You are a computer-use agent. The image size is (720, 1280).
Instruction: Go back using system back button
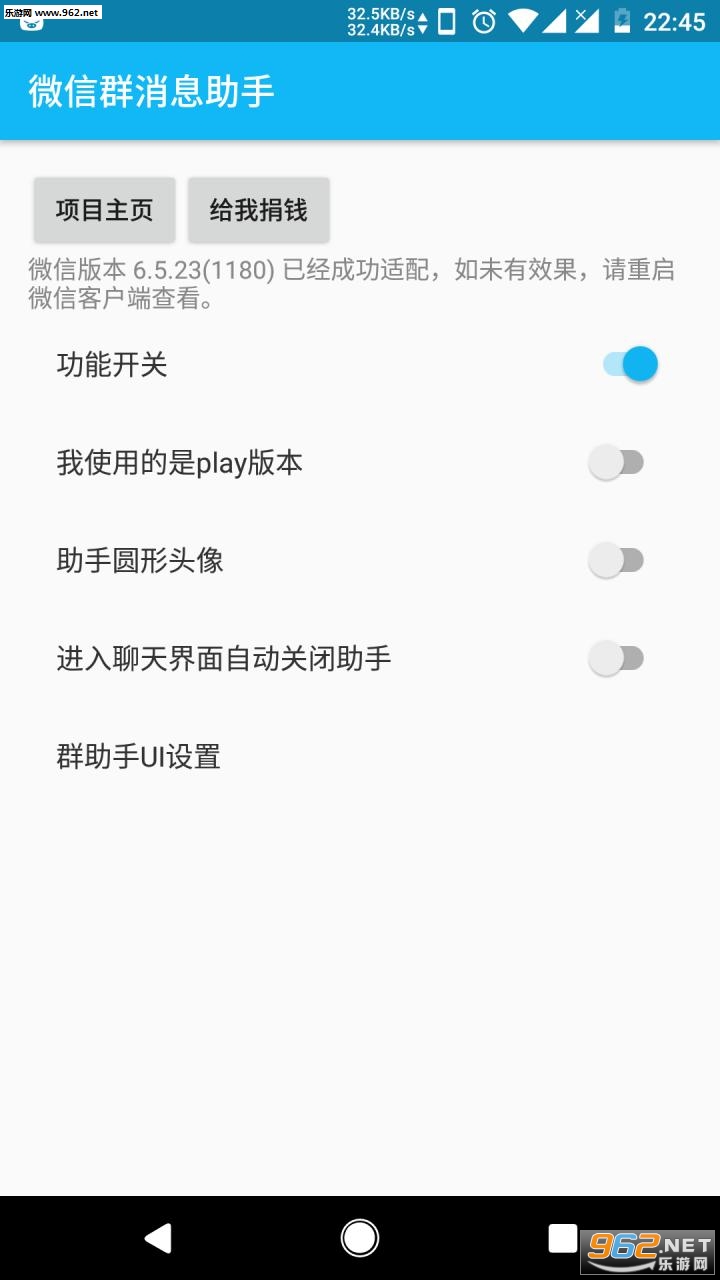[x=158, y=1238]
